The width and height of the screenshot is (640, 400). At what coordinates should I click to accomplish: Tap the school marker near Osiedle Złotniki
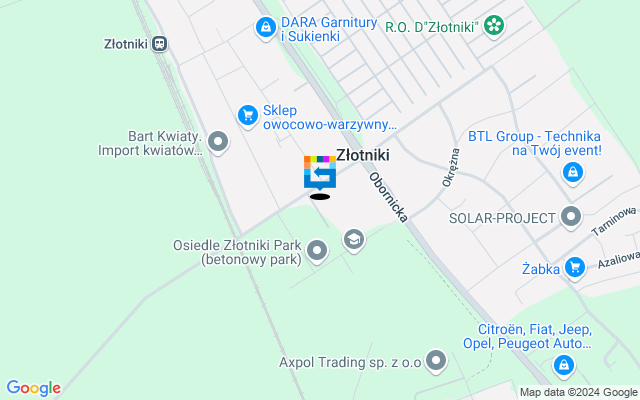click(x=353, y=239)
